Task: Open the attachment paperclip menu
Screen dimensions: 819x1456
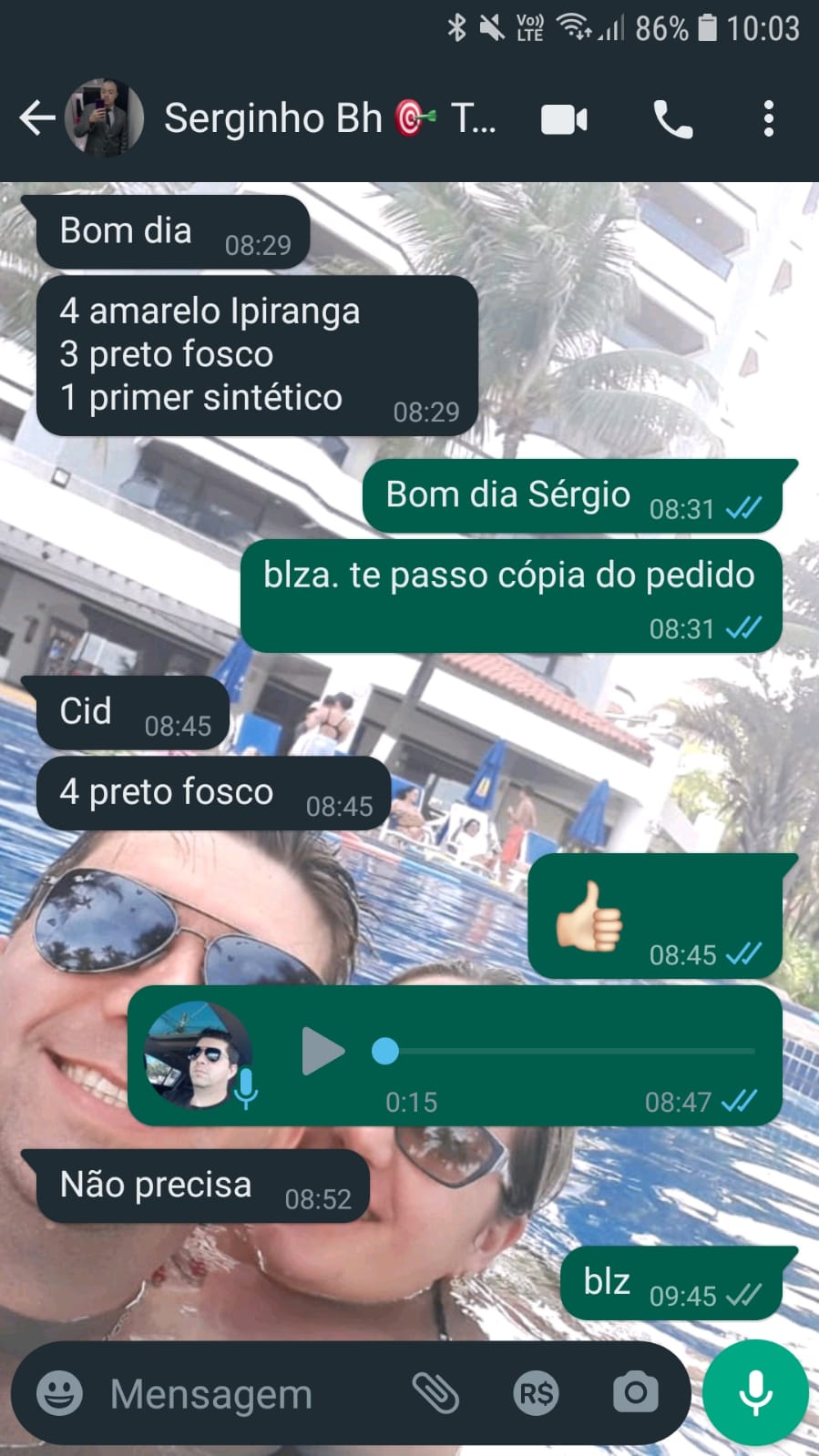Action: pyautogui.click(x=435, y=1393)
